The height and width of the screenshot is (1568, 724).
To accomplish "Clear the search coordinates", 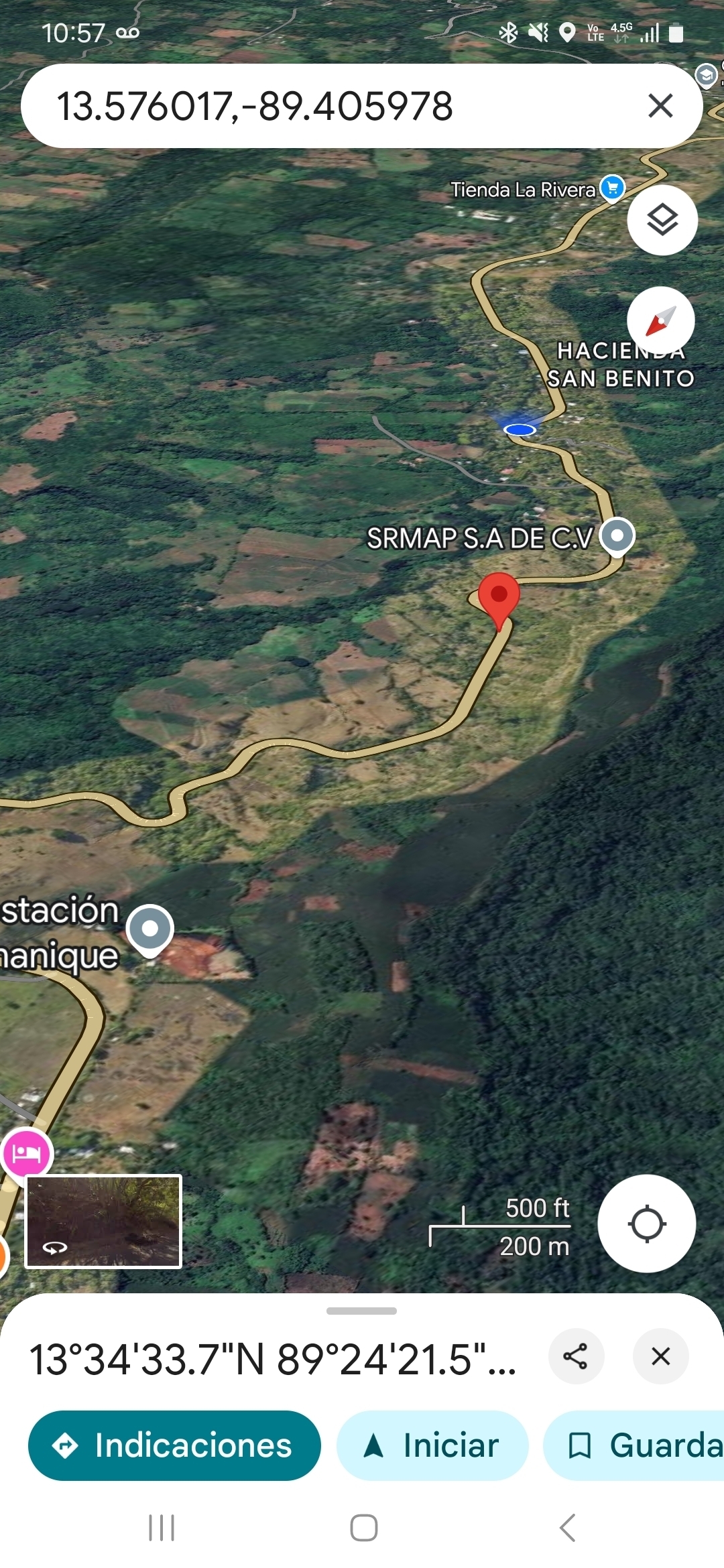I will [660, 106].
